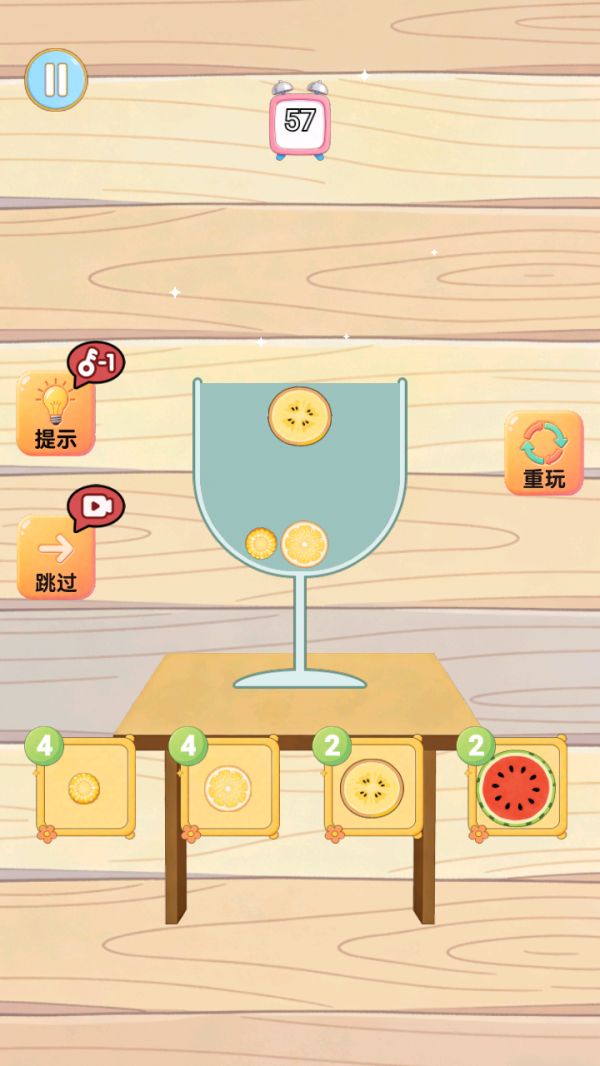
Task: Skip the level with 跳过
Action: coord(56,557)
